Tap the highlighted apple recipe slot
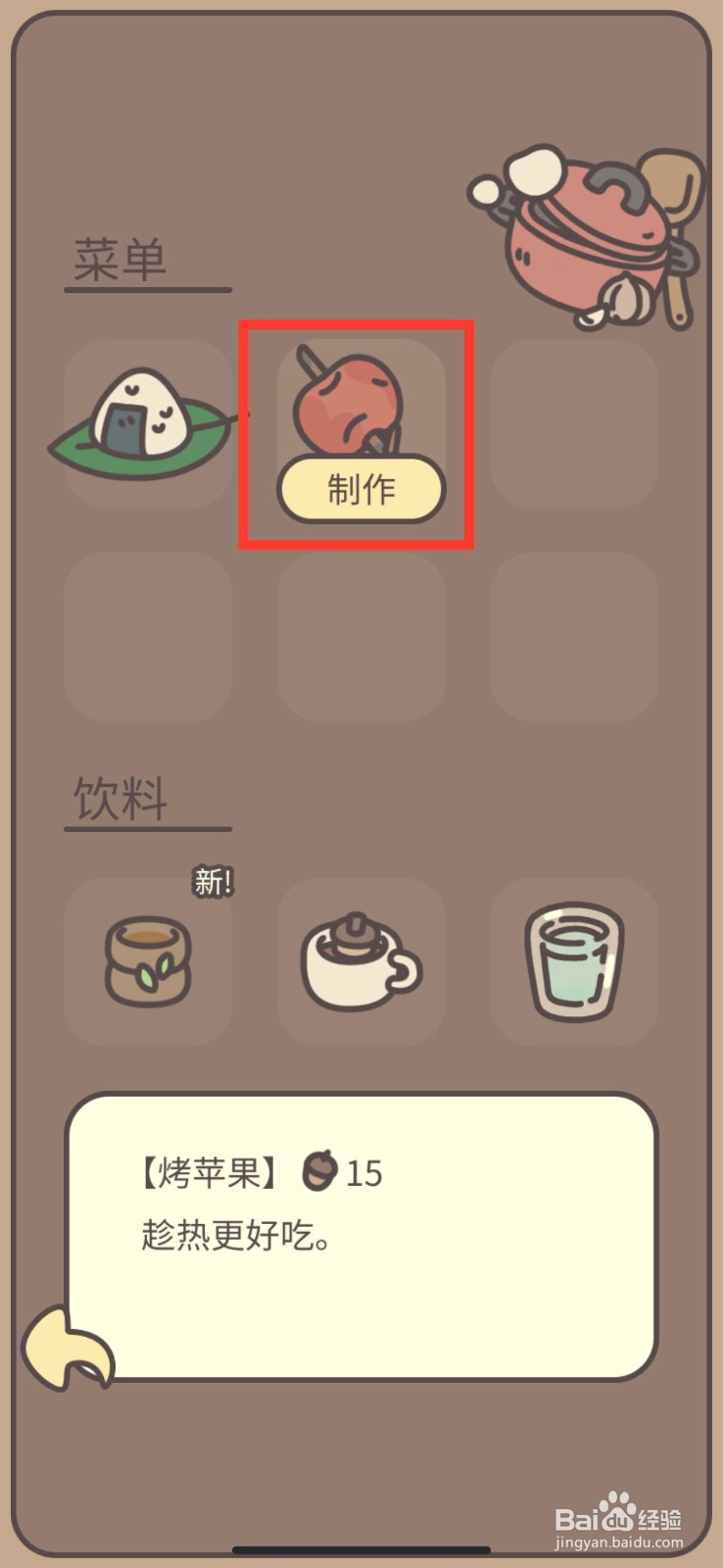723x1568 pixels. pos(358,434)
